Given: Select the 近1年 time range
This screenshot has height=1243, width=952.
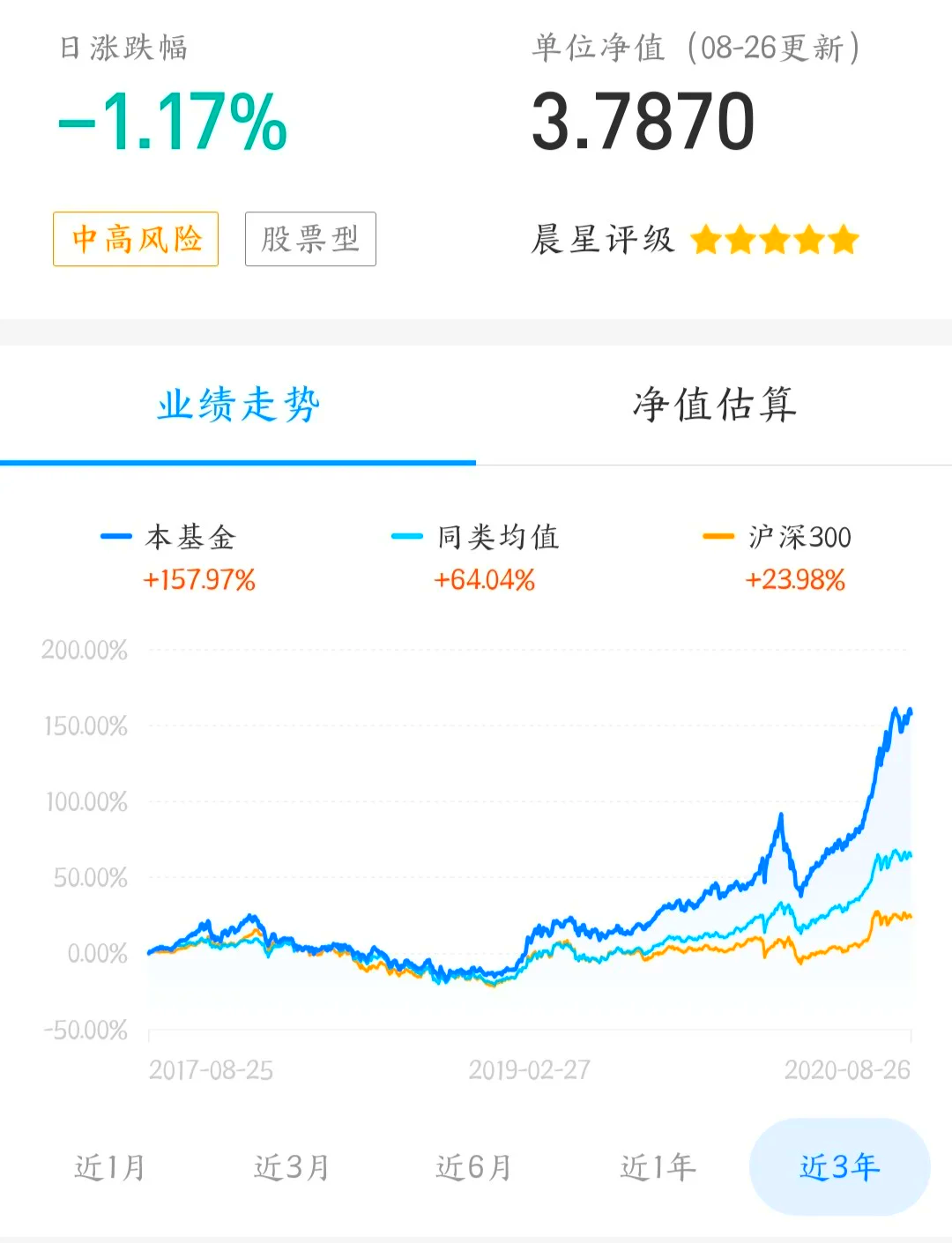Looking at the screenshot, I should [x=656, y=1165].
